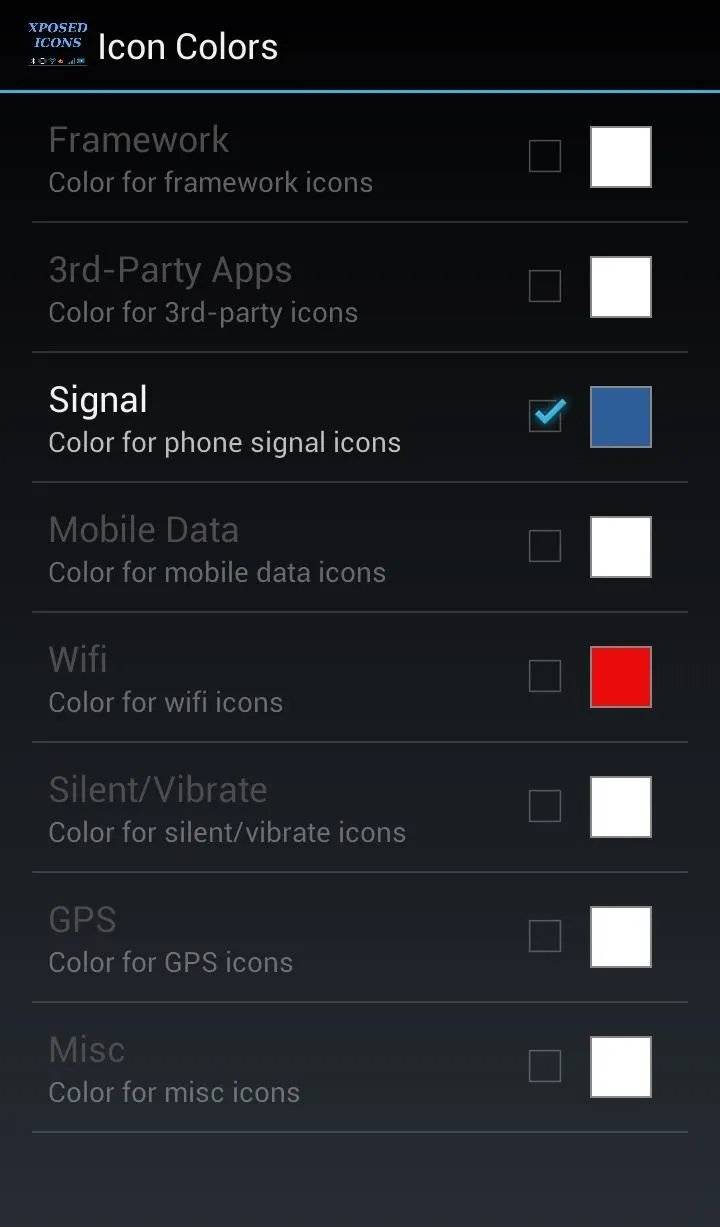The width and height of the screenshot is (720, 1227).
Task: Enable the Framework color checkbox
Action: tap(545, 156)
